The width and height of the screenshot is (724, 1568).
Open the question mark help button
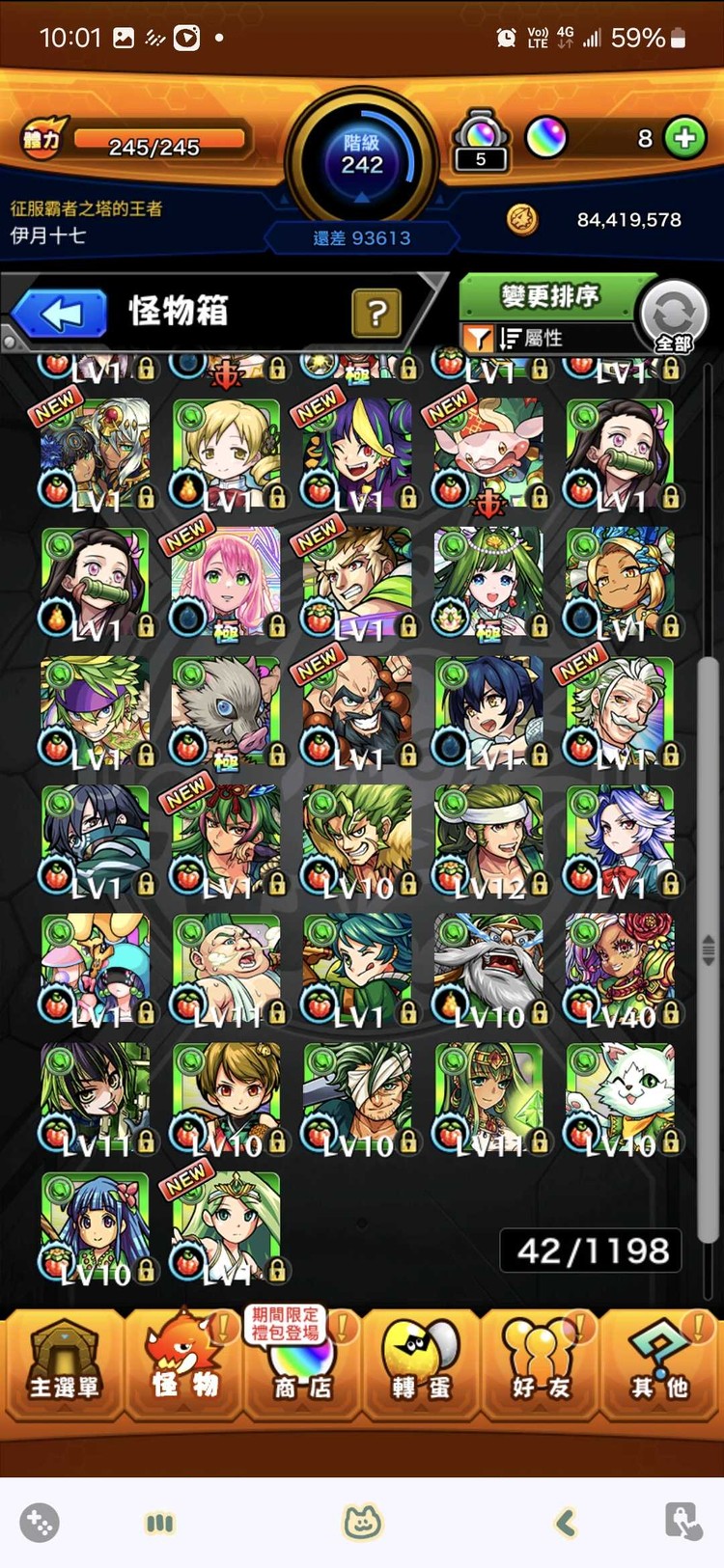click(x=376, y=313)
